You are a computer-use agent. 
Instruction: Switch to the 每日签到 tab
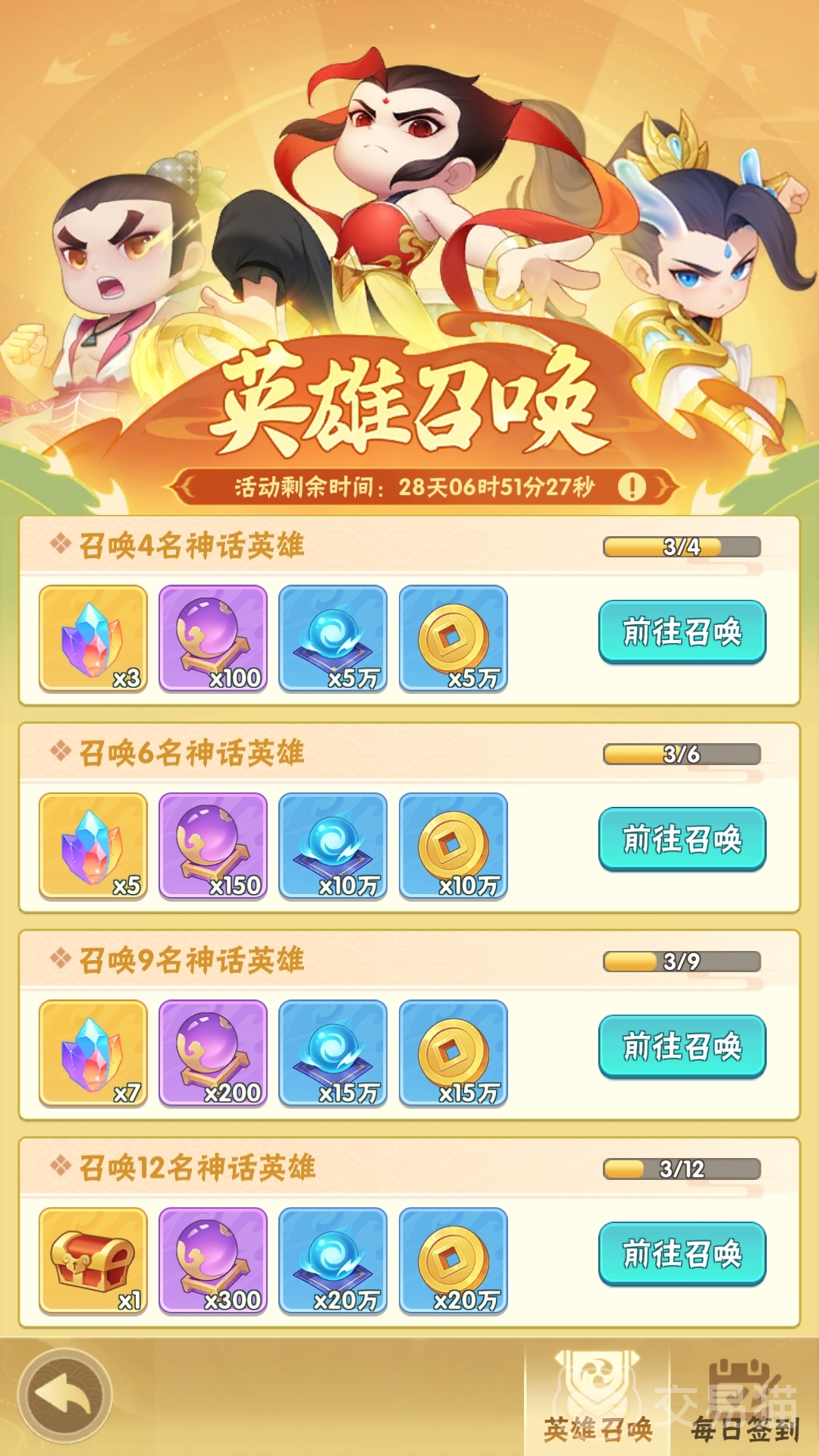point(745,1403)
